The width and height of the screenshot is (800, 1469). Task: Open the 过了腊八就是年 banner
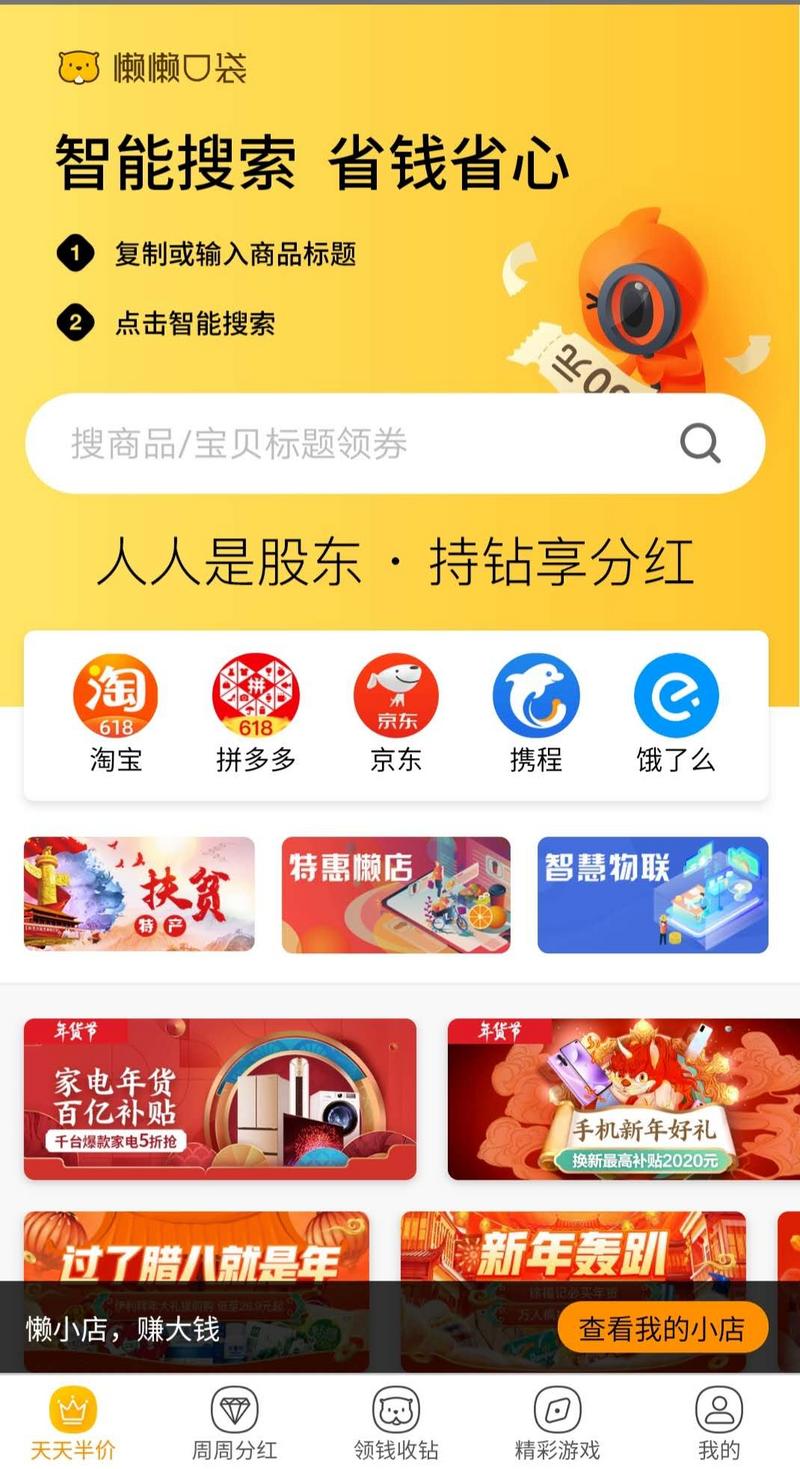click(x=196, y=1250)
